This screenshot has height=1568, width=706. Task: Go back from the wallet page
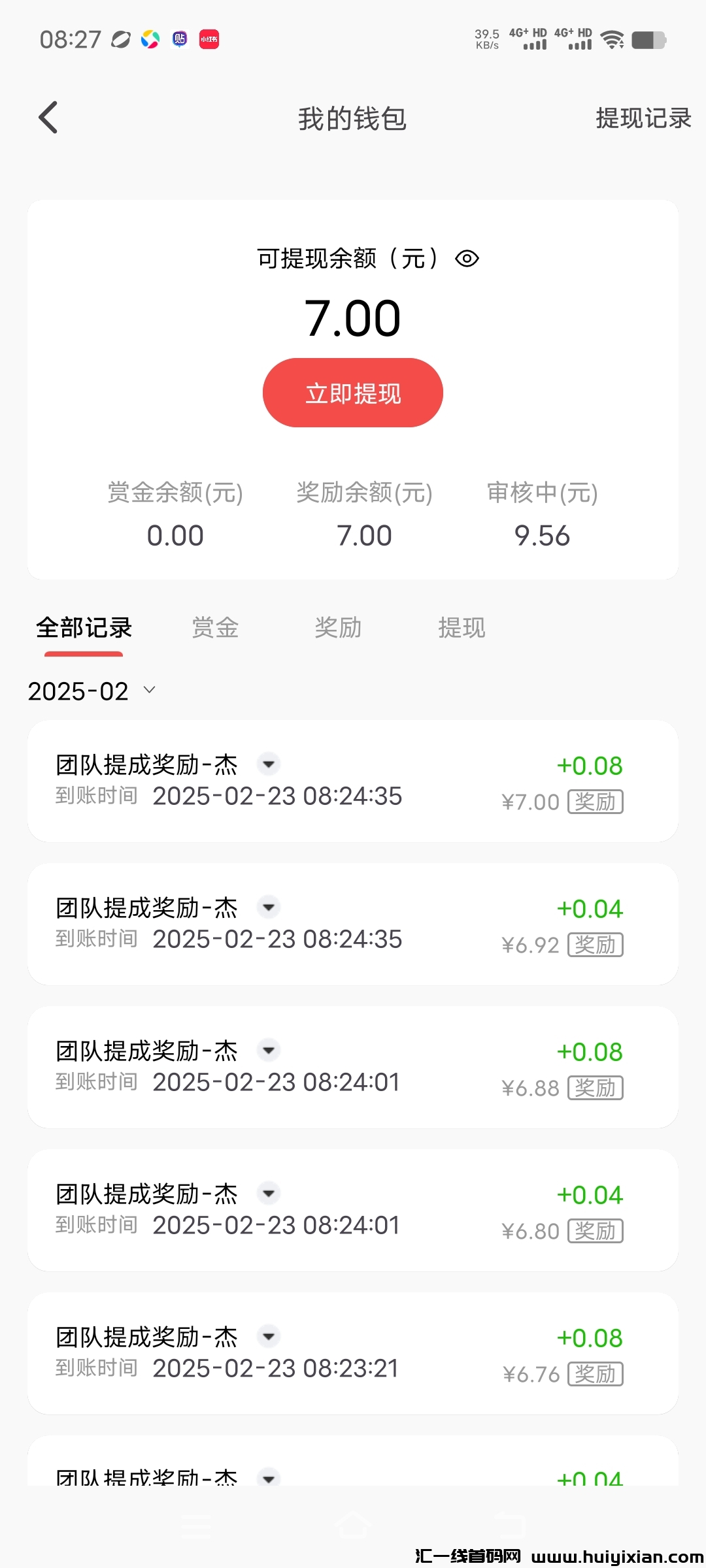point(48,118)
